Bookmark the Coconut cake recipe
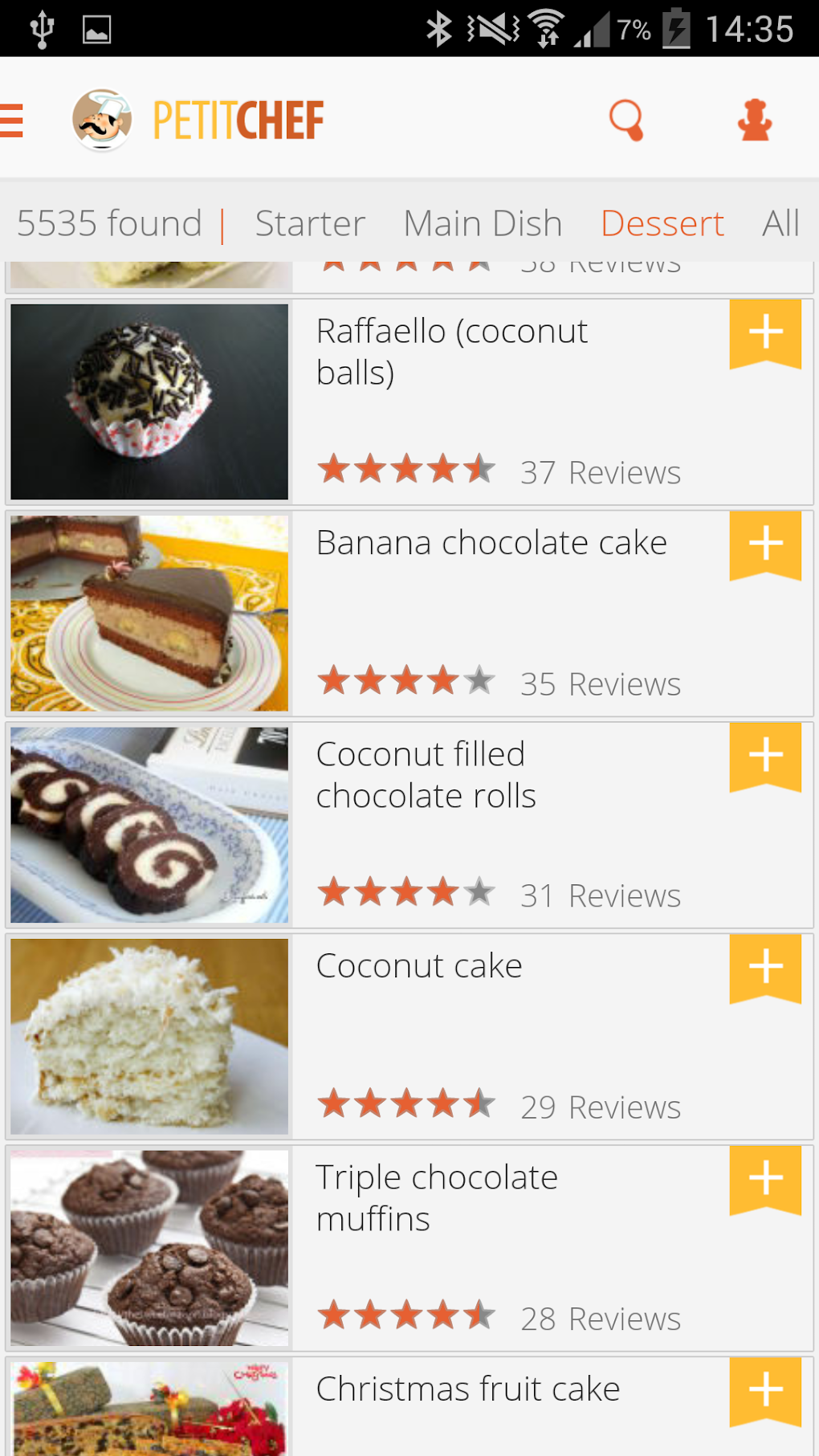The width and height of the screenshot is (819, 1456). pos(765,967)
